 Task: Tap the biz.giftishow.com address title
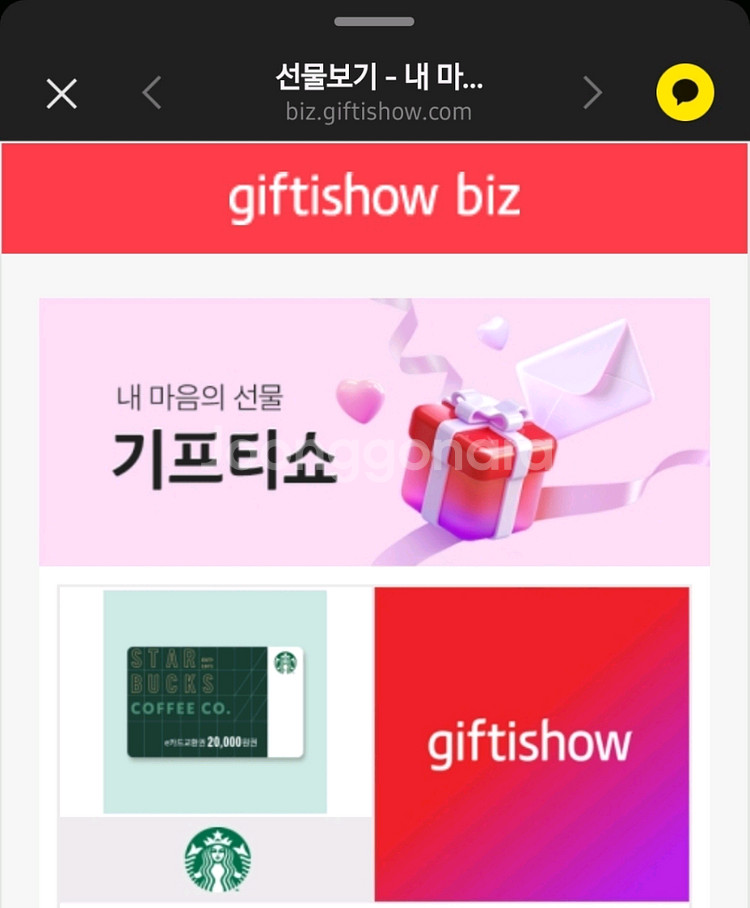click(378, 94)
